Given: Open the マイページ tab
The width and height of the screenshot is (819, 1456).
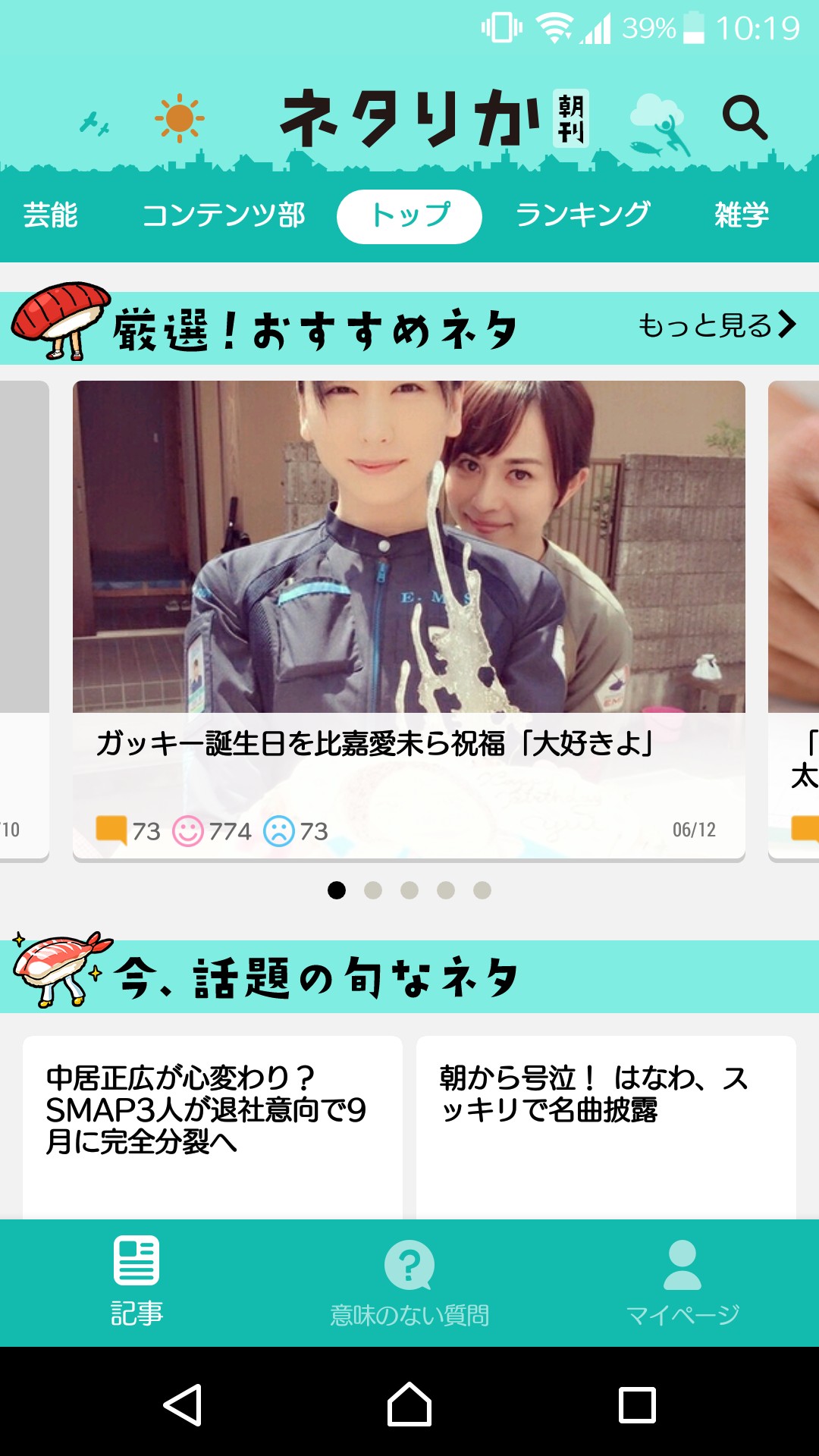Looking at the screenshot, I should click(682, 1282).
